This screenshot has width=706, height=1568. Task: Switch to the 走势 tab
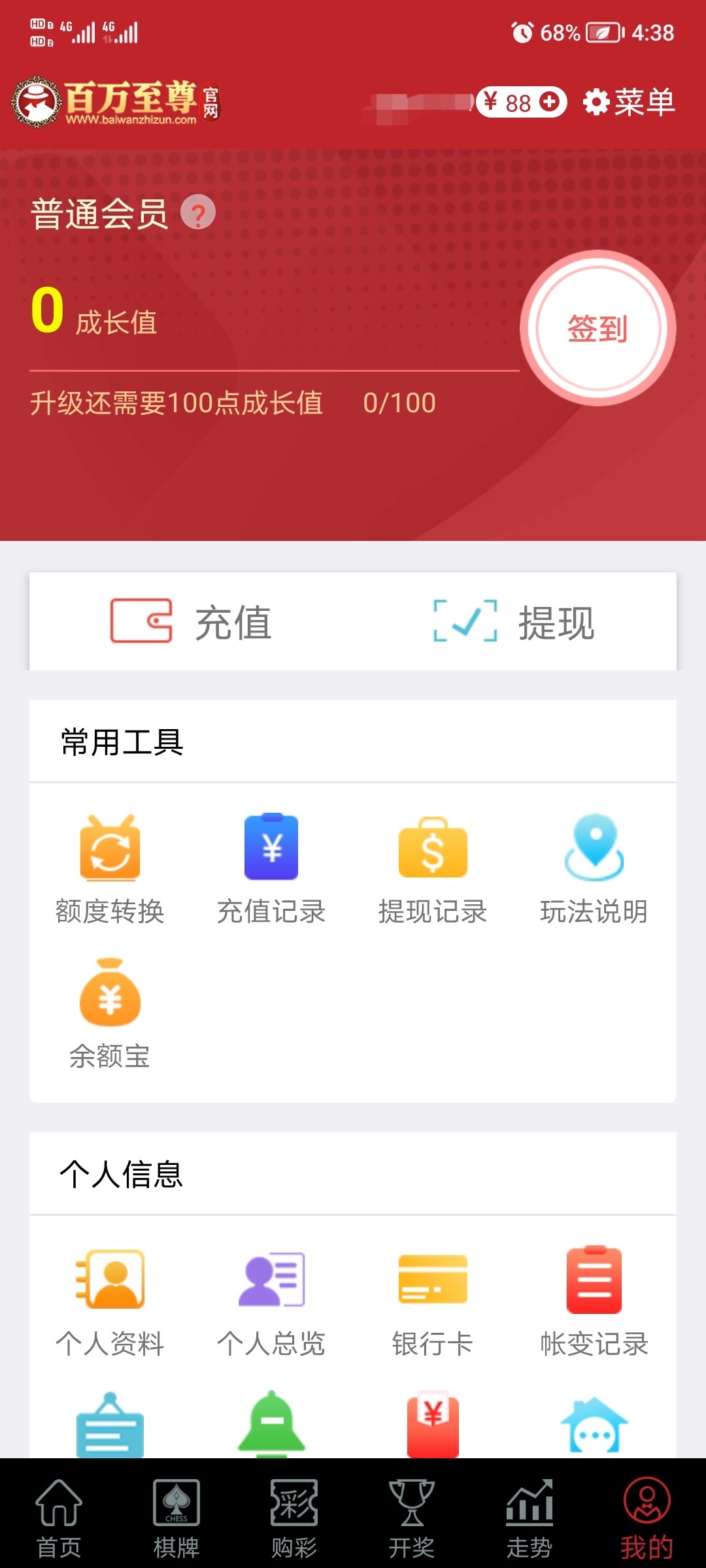(529, 1518)
